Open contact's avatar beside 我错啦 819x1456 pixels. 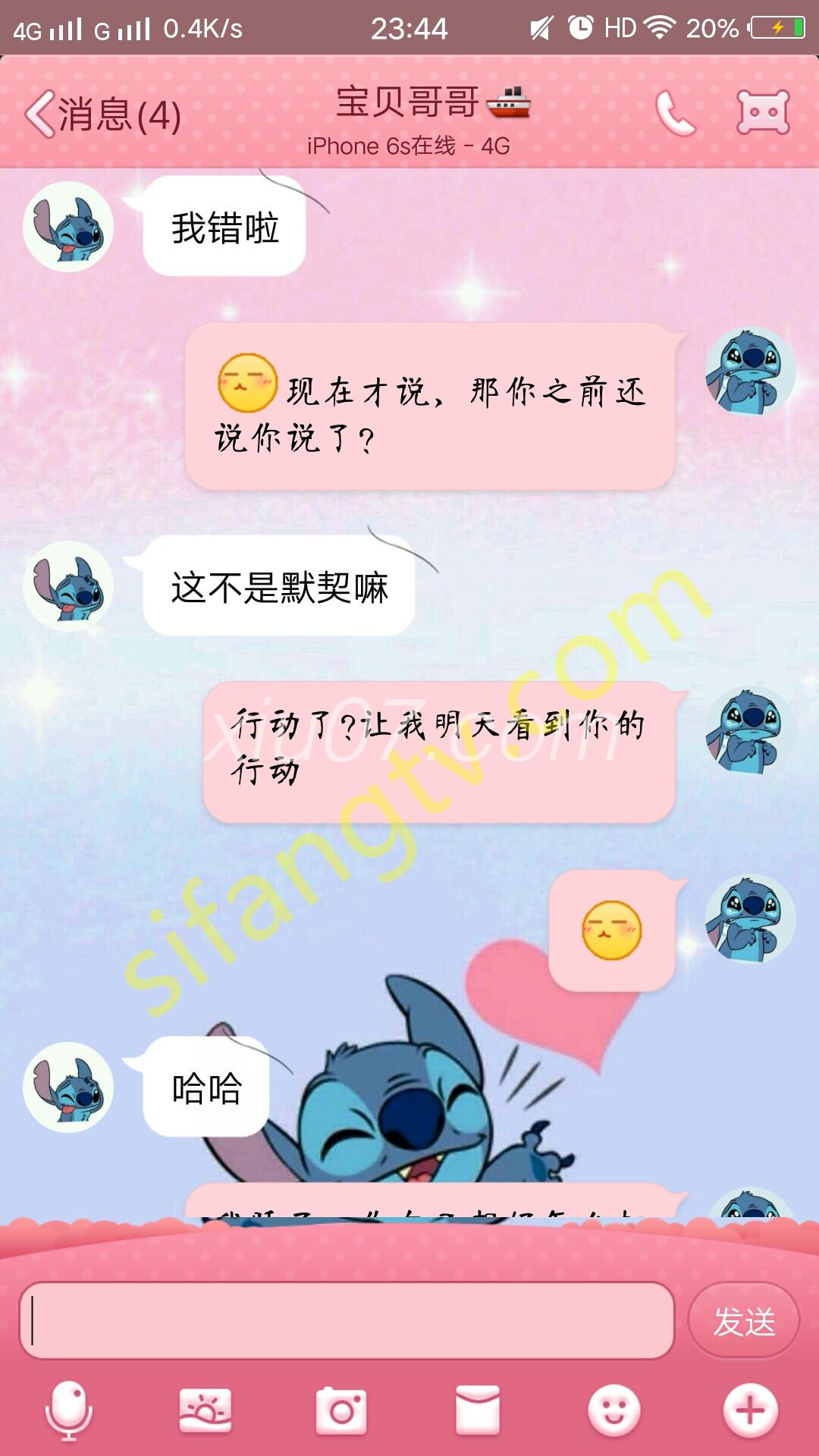[68, 227]
